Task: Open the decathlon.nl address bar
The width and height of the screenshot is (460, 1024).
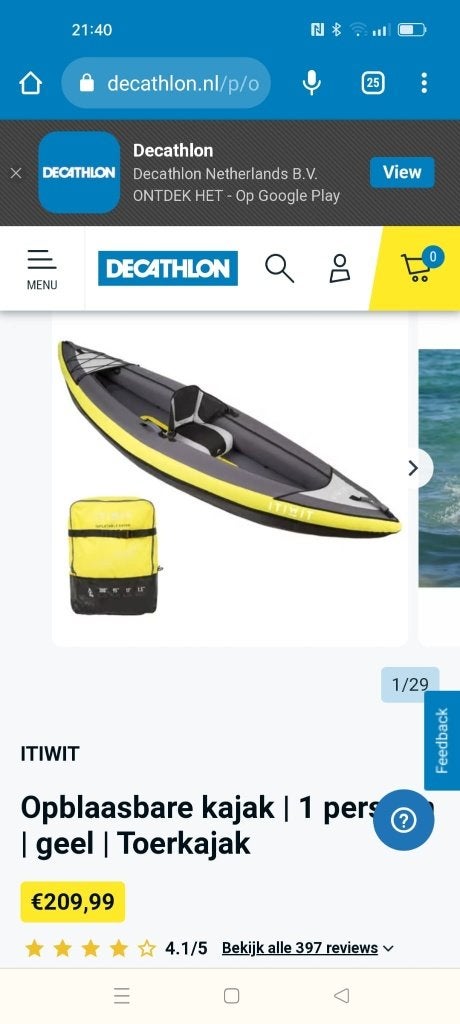Action: [x=166, y=83]
